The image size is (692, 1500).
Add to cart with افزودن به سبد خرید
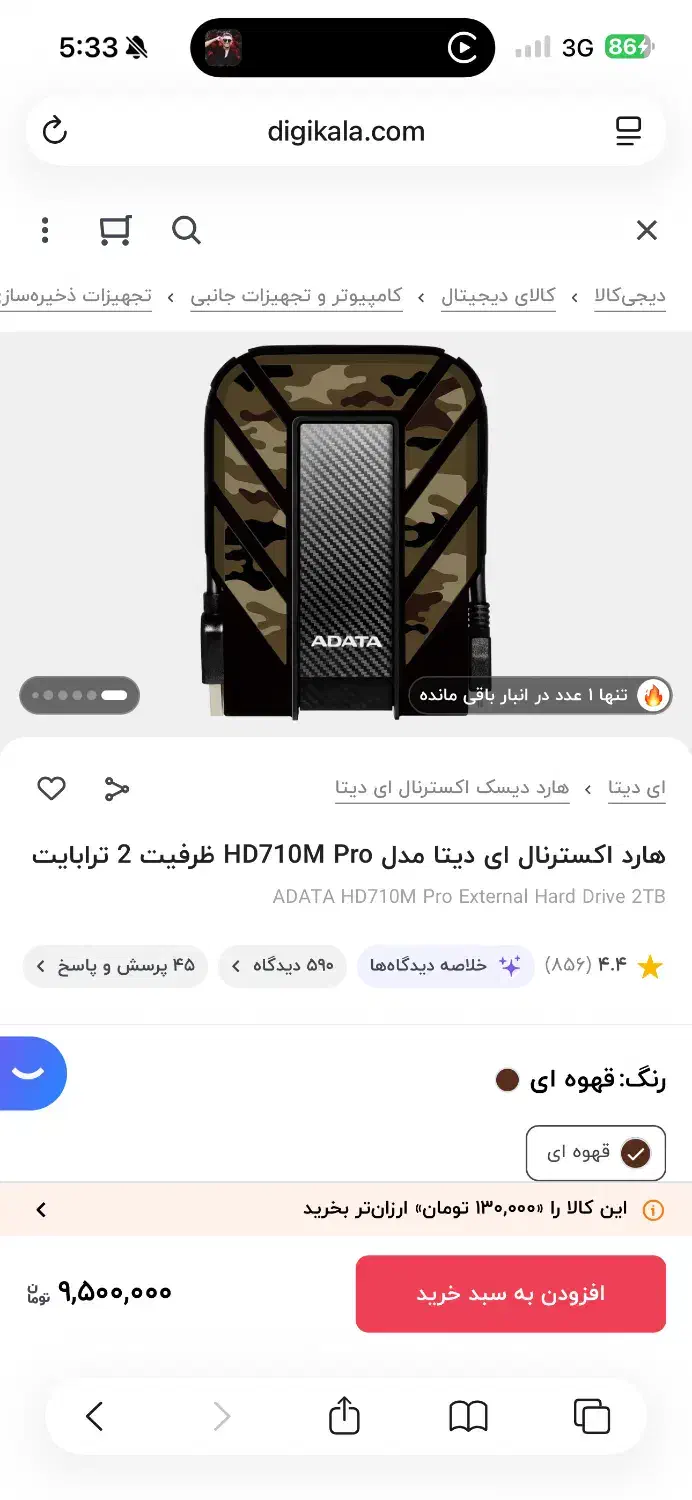pos(510,1293)
